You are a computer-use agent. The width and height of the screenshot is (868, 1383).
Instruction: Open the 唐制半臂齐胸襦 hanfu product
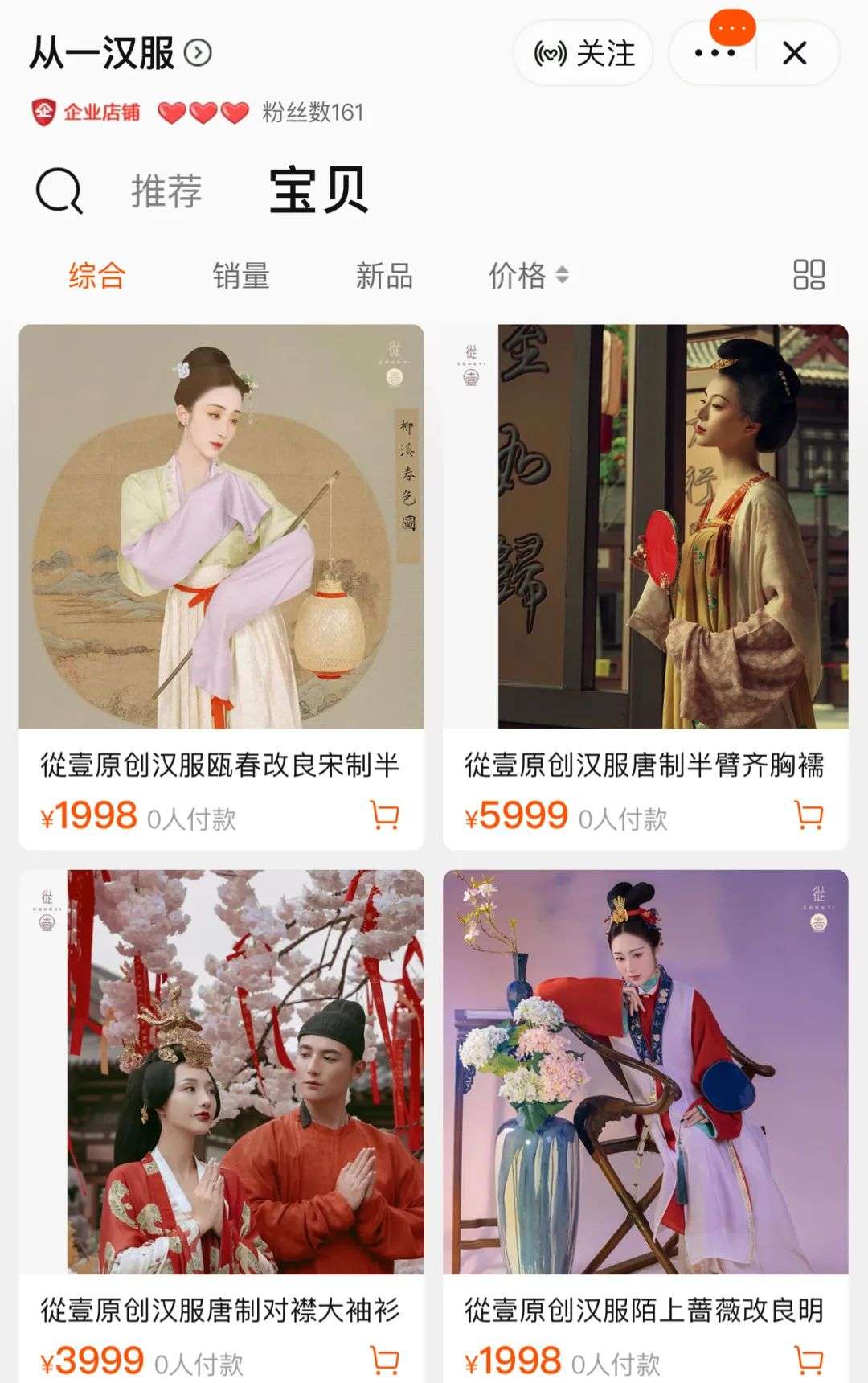[x=645, y=527]
